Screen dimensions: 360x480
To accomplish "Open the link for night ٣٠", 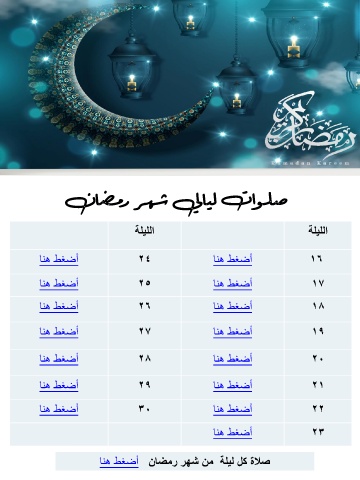I will [x=59, y=409].
